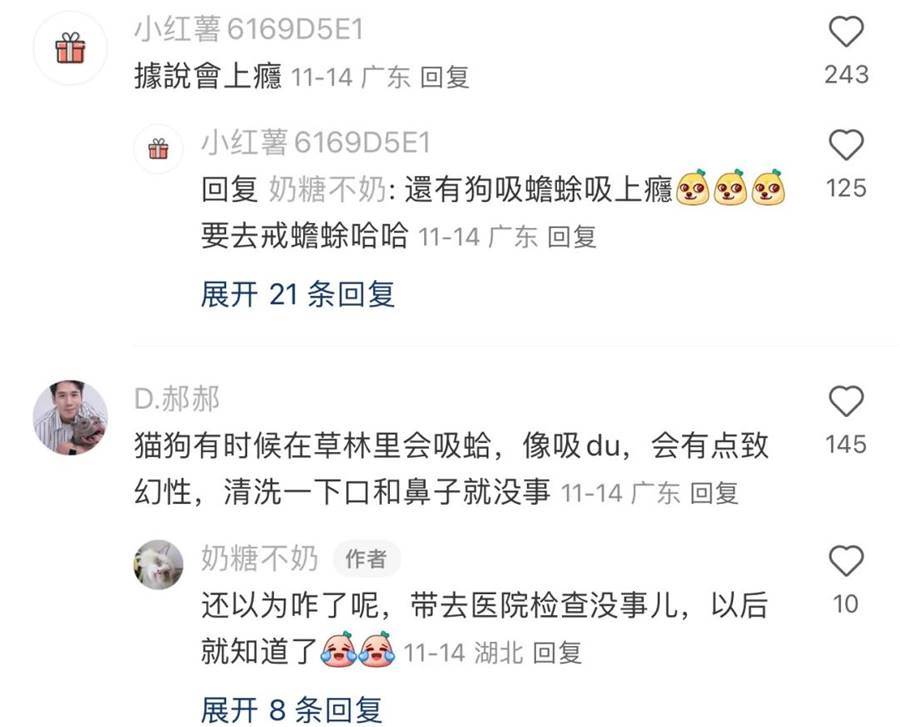
Task: Like the comment '據說會上癮'
Action: point(846,34)
